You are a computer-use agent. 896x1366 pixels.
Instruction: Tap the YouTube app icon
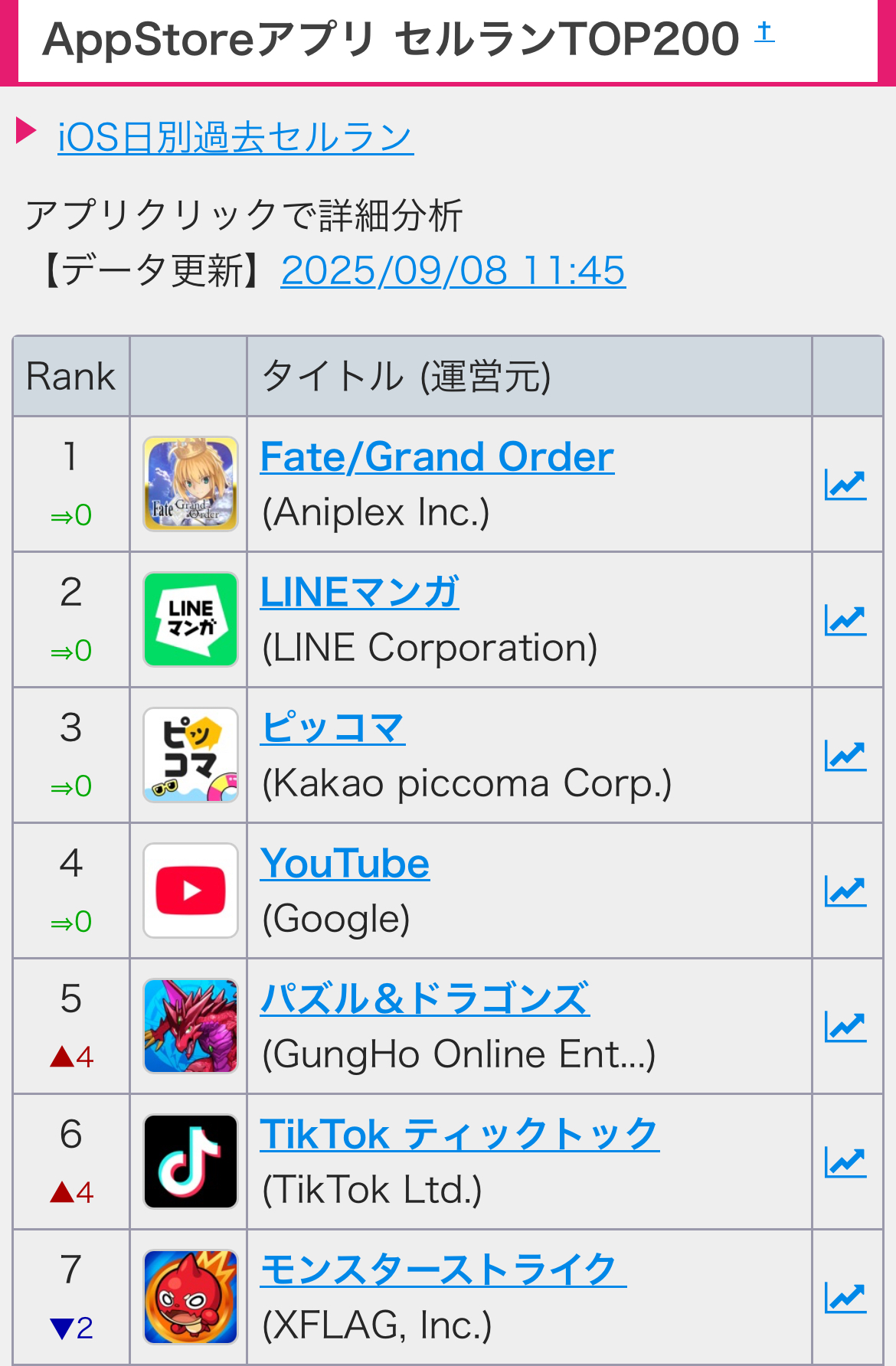(x=191, y=891)
